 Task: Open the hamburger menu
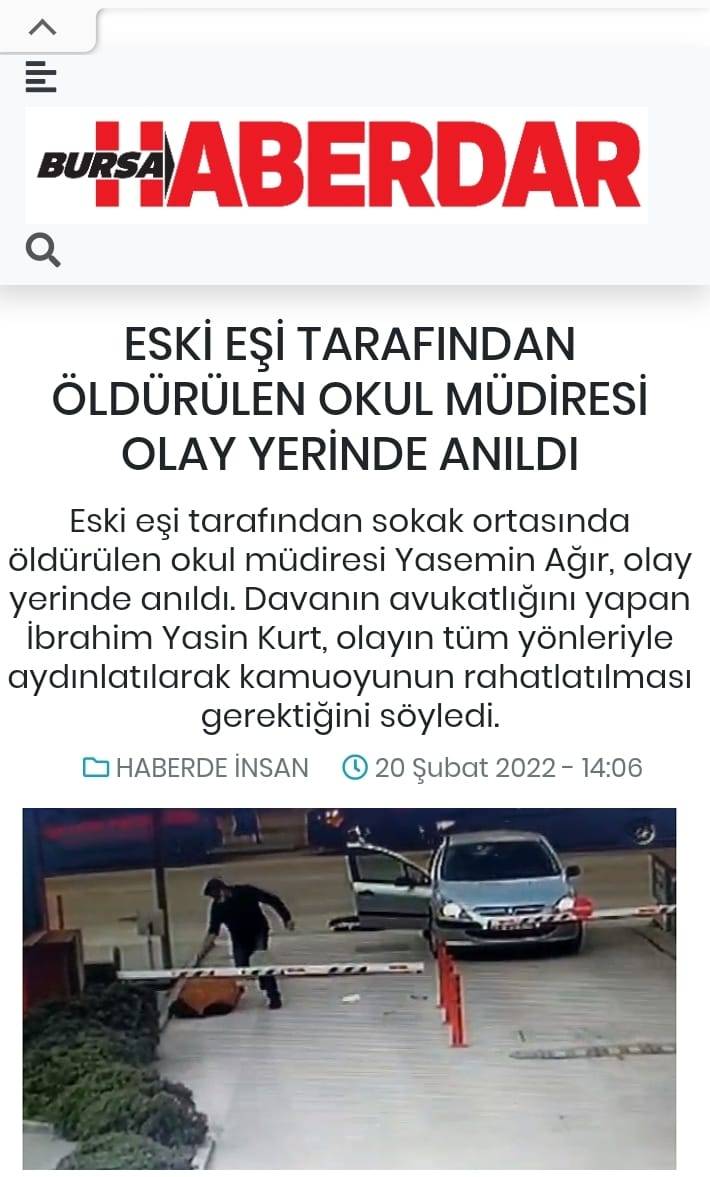41,77
